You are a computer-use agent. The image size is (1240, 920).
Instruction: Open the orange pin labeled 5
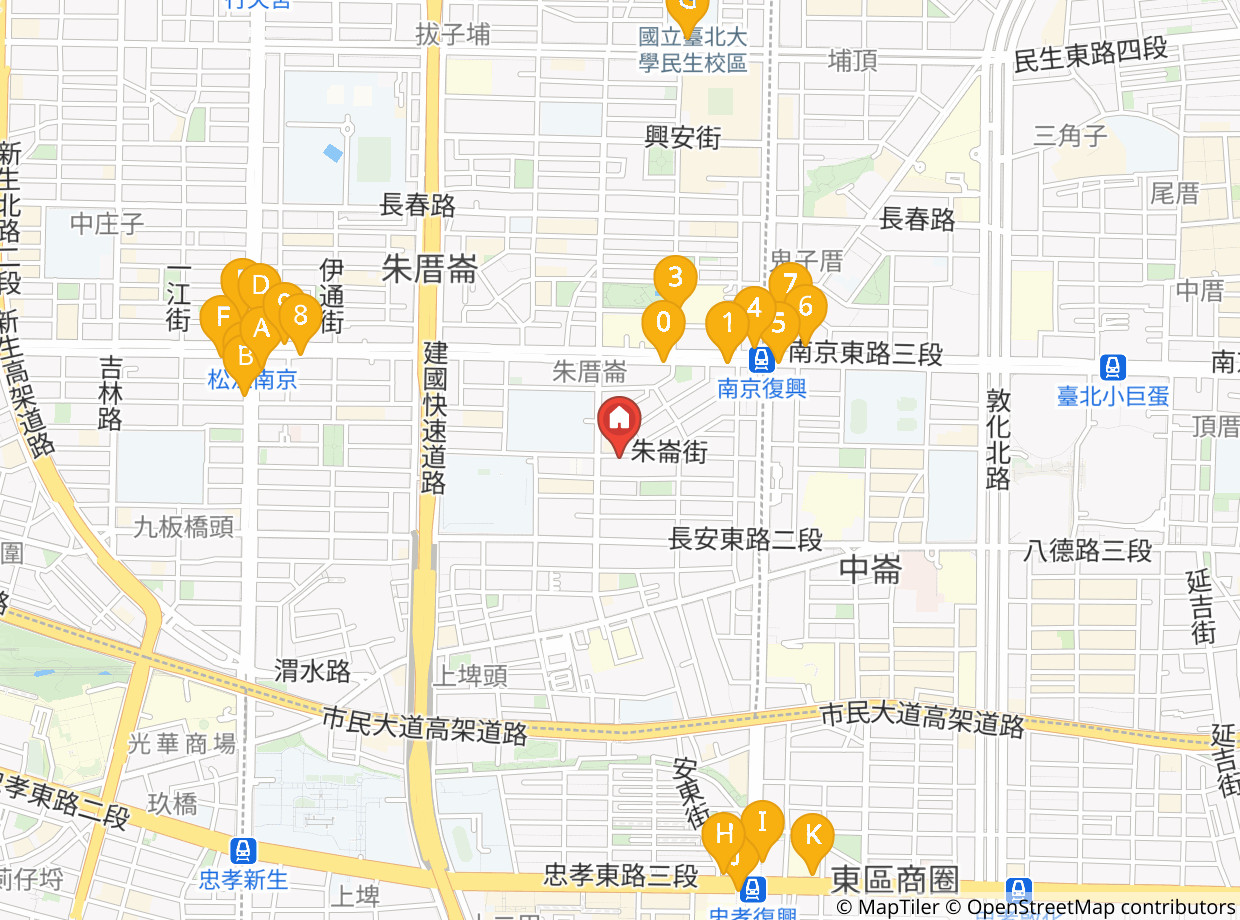(x=780, y=327)
